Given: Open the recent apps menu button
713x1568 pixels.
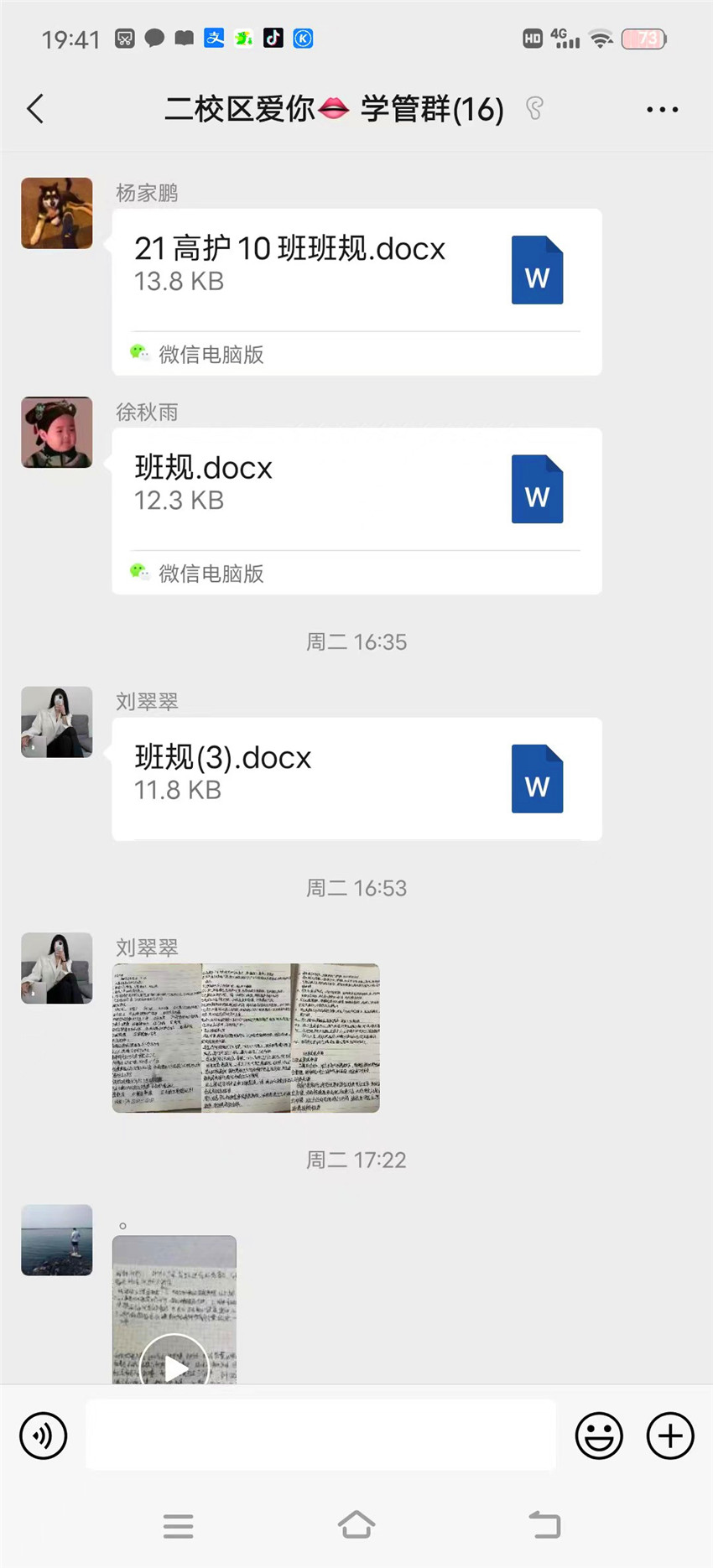Looking at the screenshot, I should coord(178,1526).
